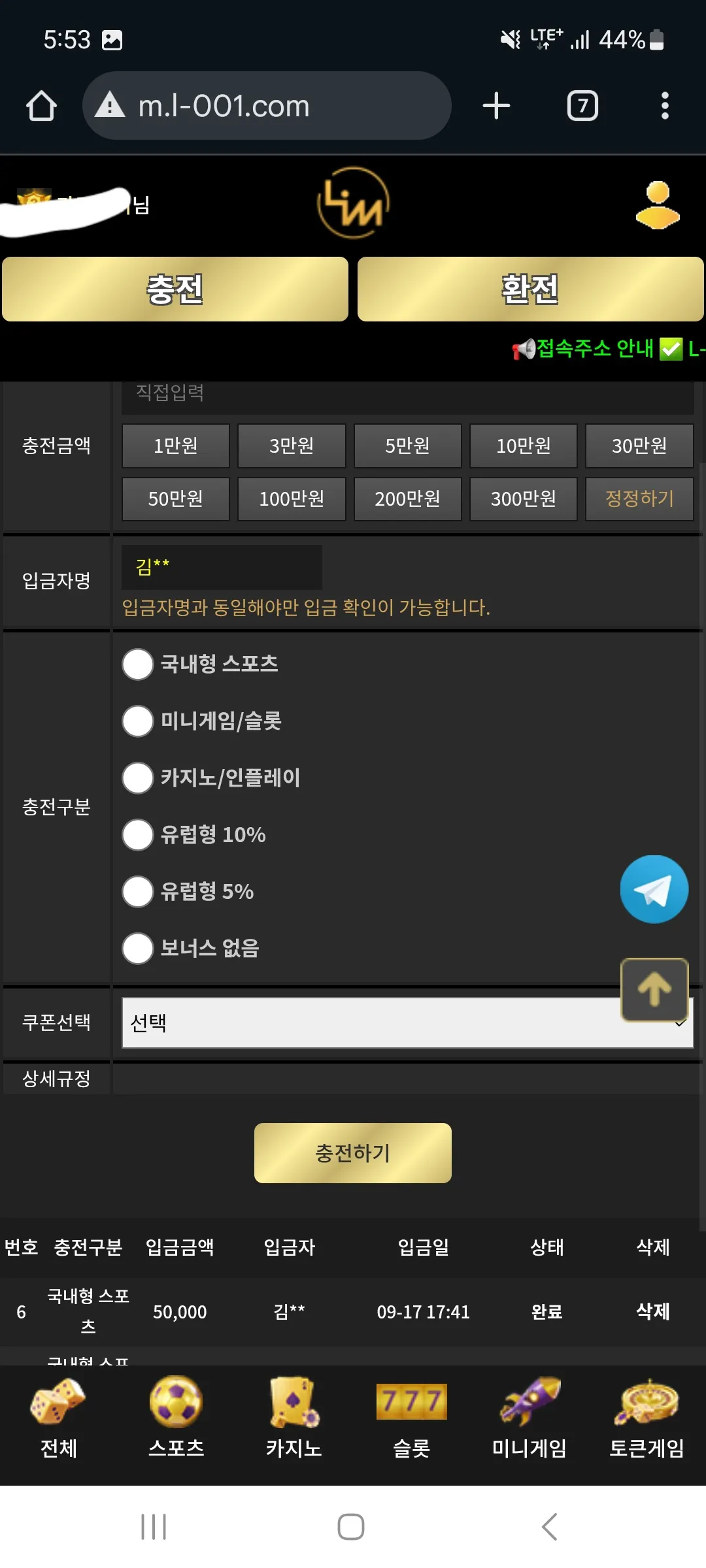
Task: Tap 정정하기 to reset the amount
Action: coord(639,498)
